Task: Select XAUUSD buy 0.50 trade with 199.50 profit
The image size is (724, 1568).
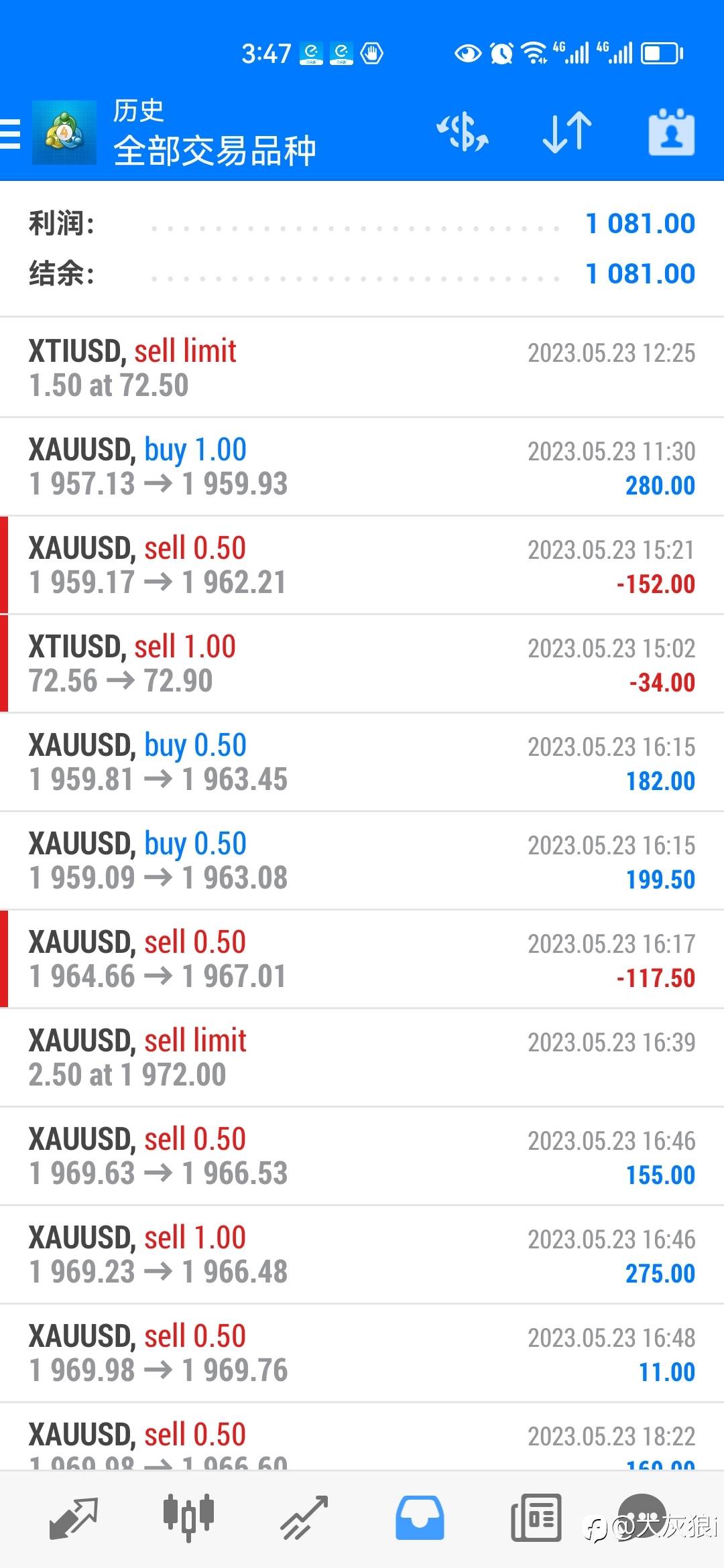Action: tap(362, 860)
